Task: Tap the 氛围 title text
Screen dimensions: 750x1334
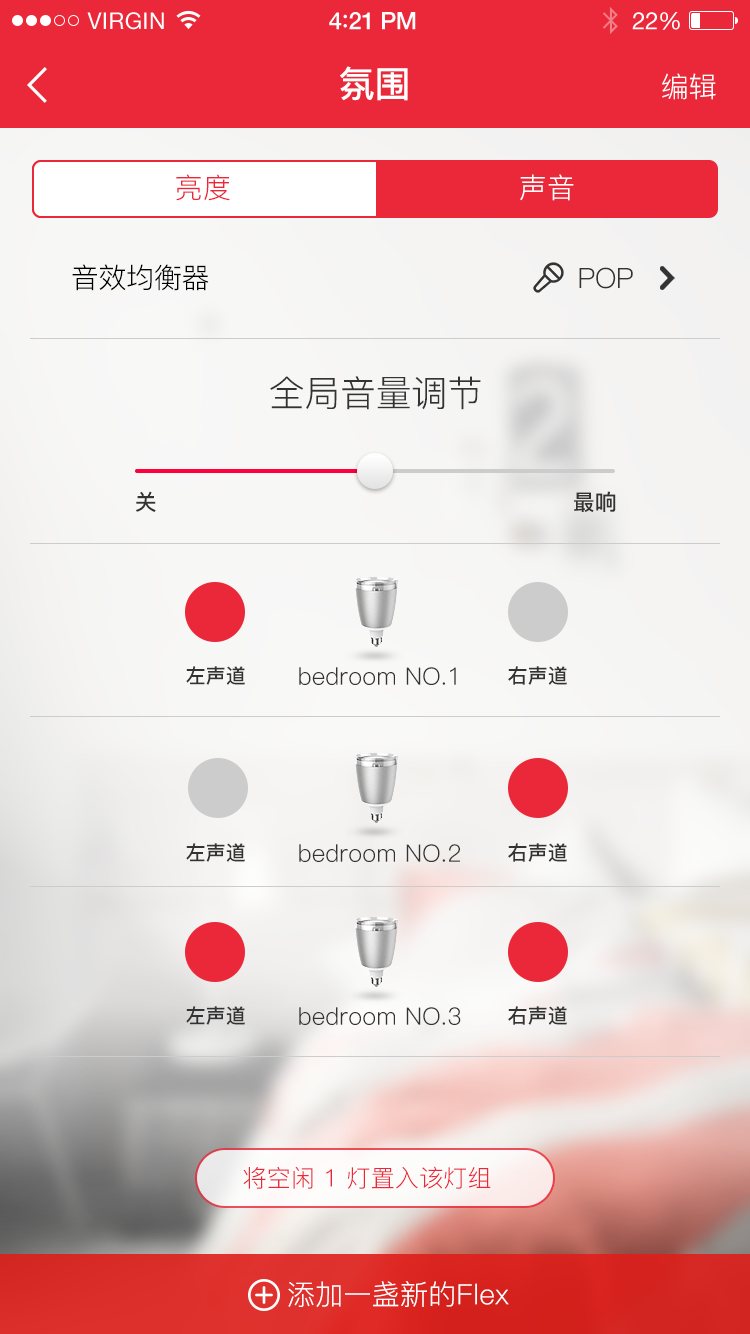Action: click(375, 86)
